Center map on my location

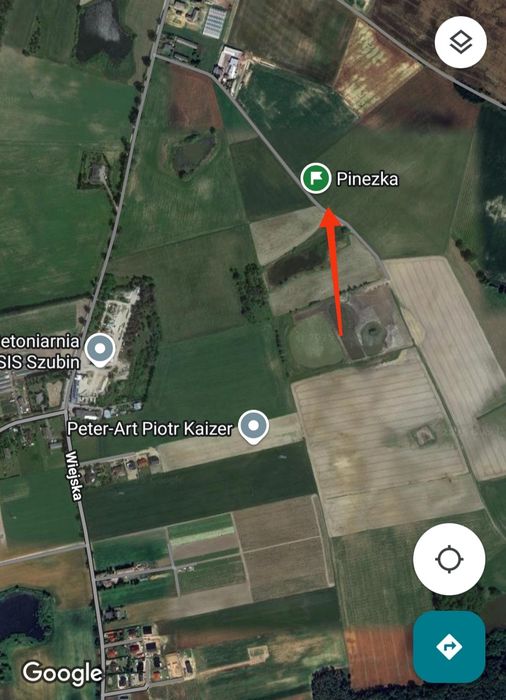tap(449, 558)
